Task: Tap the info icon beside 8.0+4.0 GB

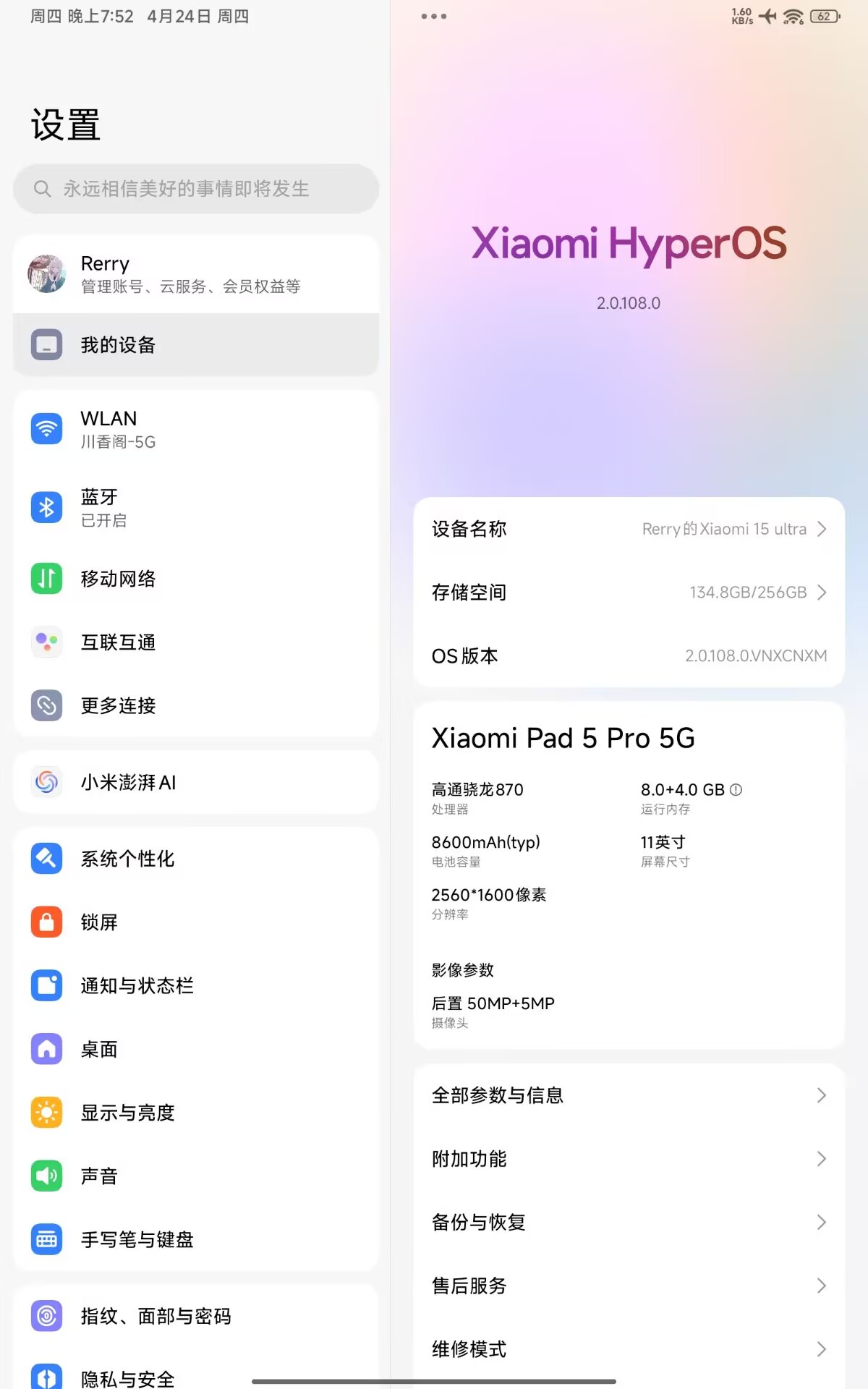Action: point(736,790)
